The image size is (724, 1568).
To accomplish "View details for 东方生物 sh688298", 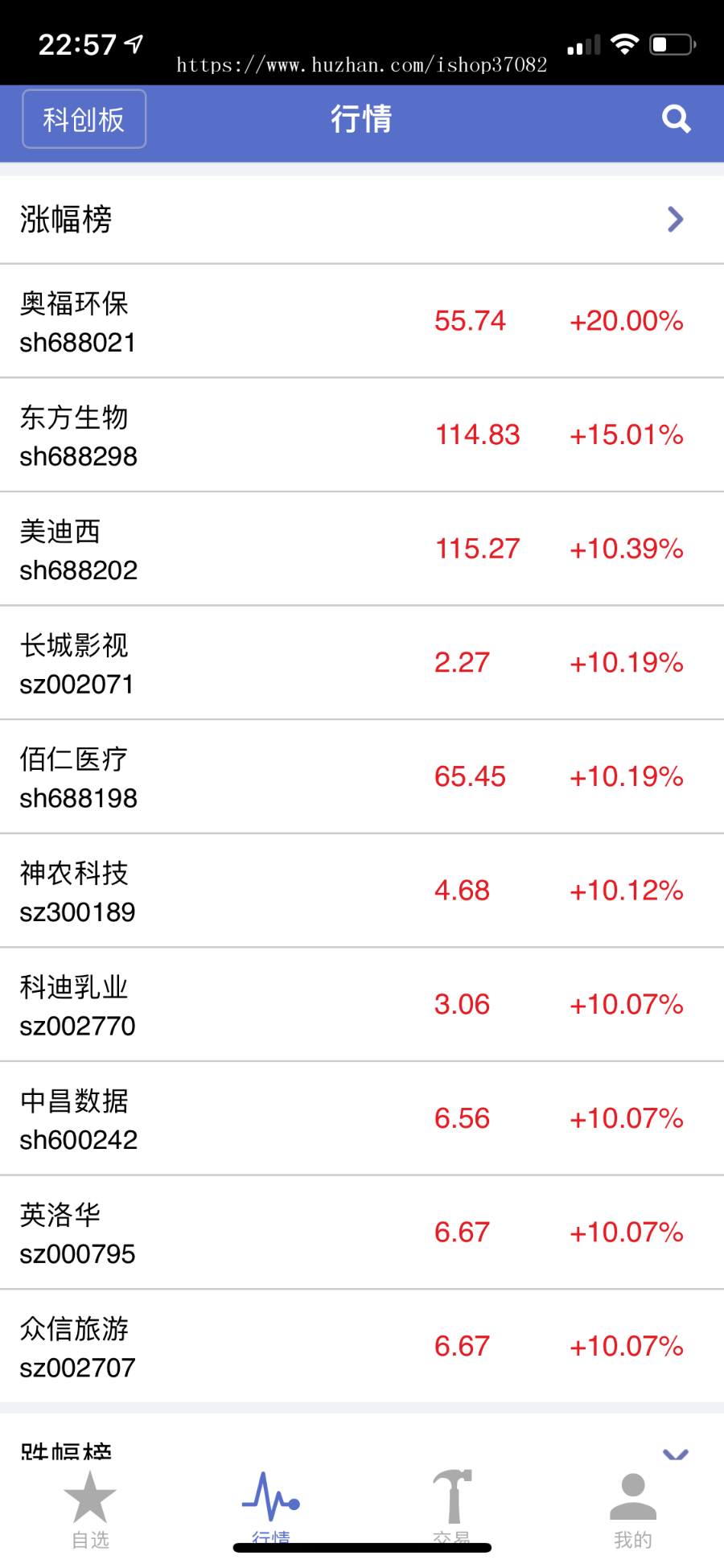I will pyautogui.click(x=362, y=435).
